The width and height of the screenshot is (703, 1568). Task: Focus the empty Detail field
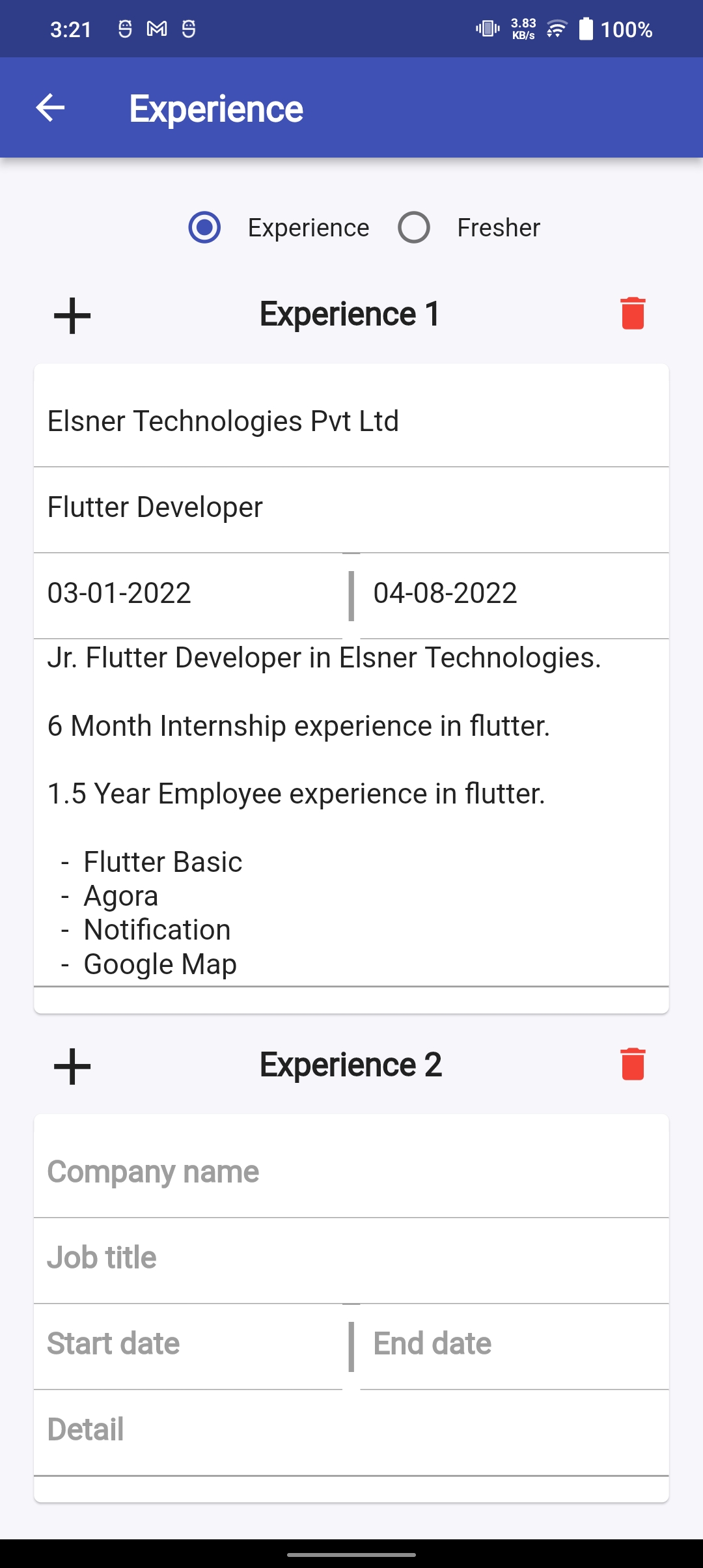(351, 1430)
